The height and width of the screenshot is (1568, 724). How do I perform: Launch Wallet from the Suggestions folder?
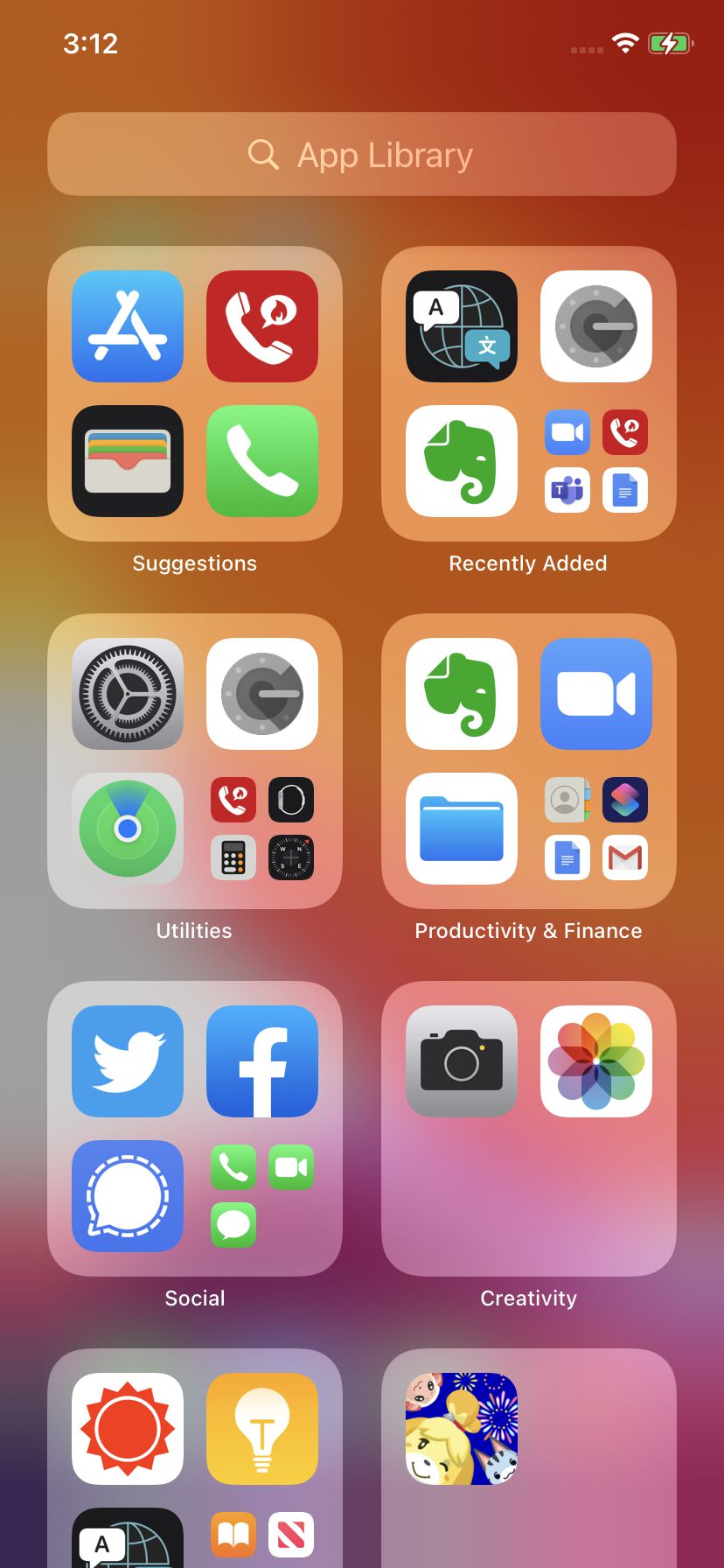(128, 461)
